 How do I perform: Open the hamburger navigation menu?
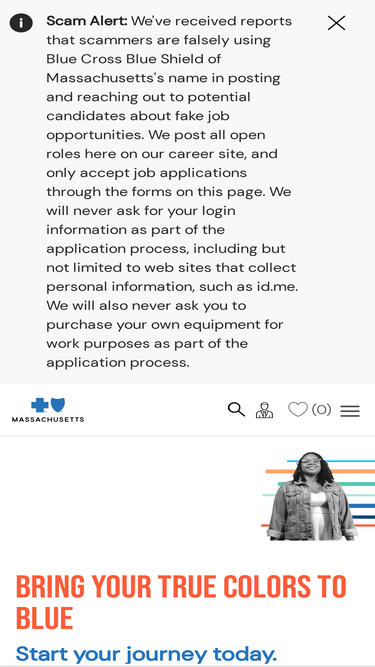(x=350, y=410)
